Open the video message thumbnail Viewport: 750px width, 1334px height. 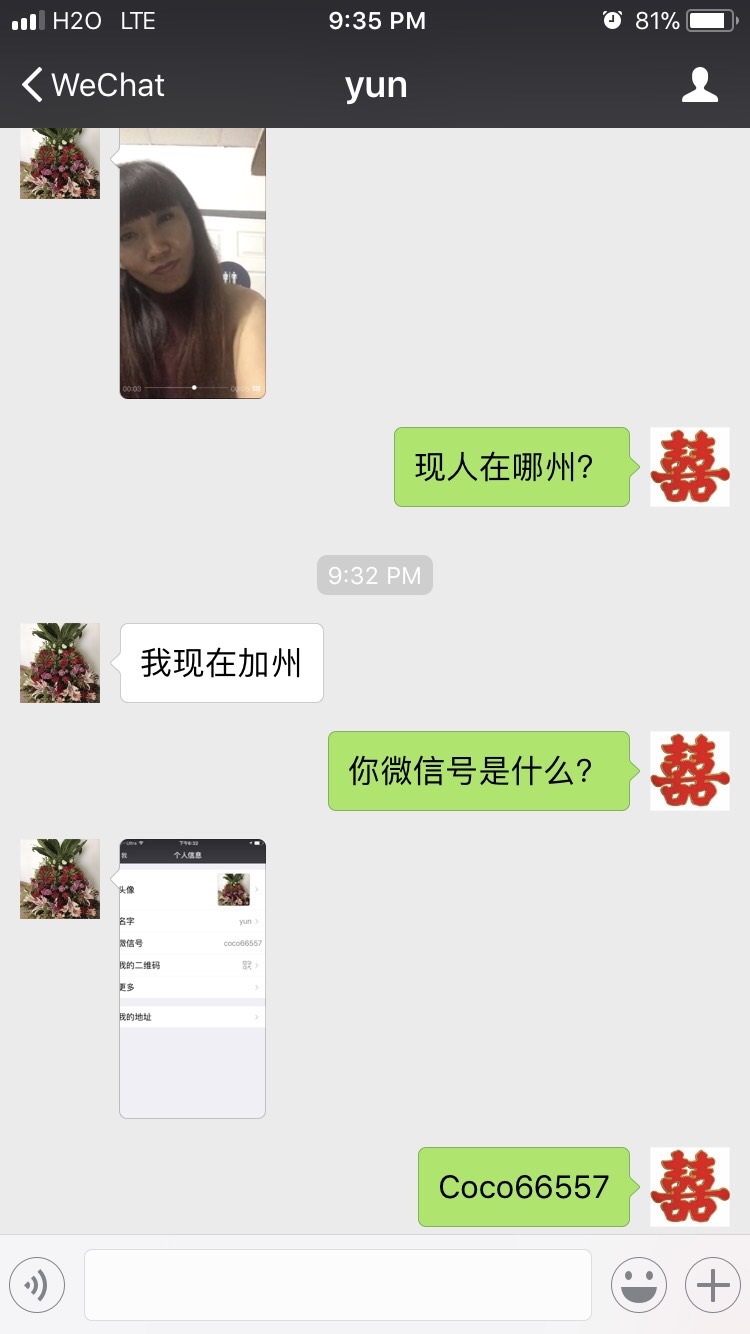[x=193, y=262]
